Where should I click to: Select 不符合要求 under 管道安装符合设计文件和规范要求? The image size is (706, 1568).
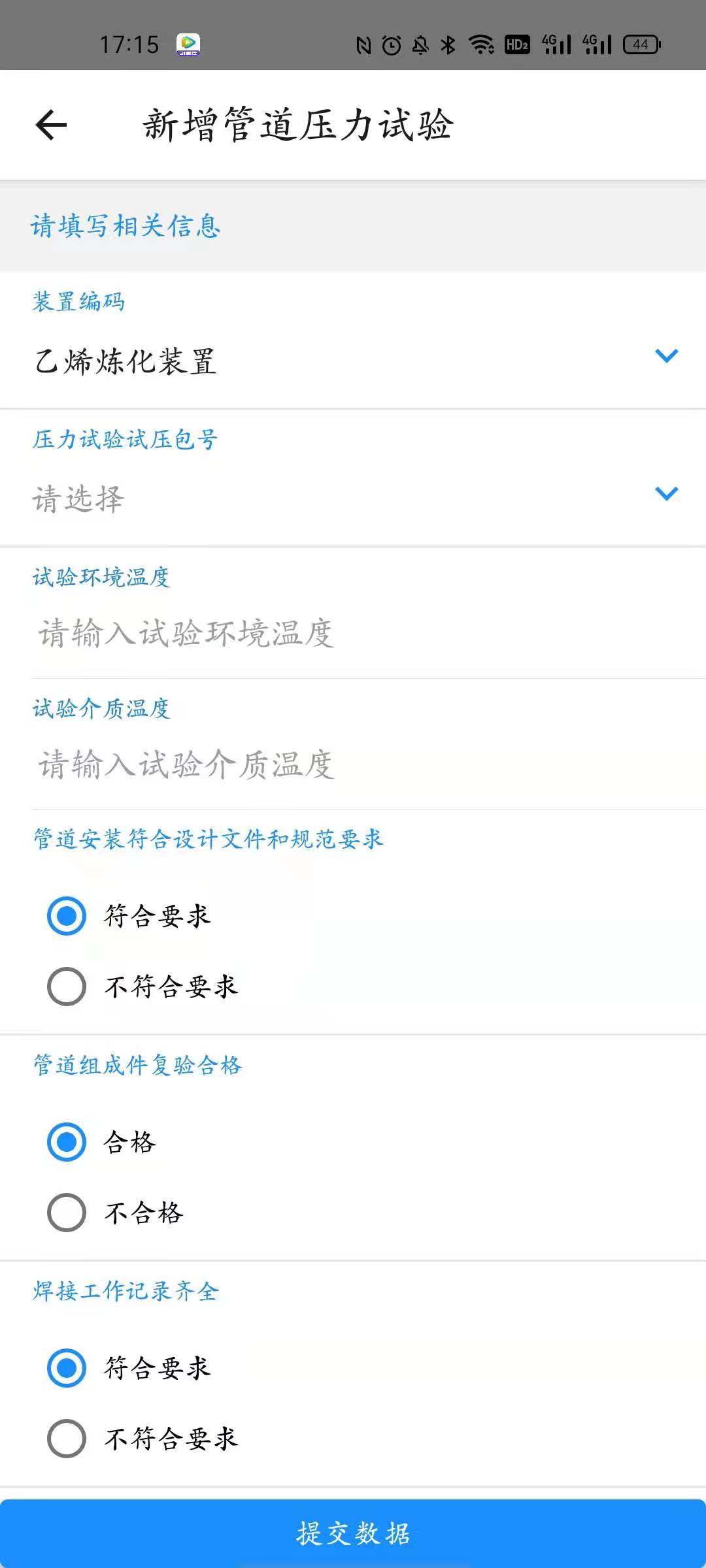tap(67, 987)
